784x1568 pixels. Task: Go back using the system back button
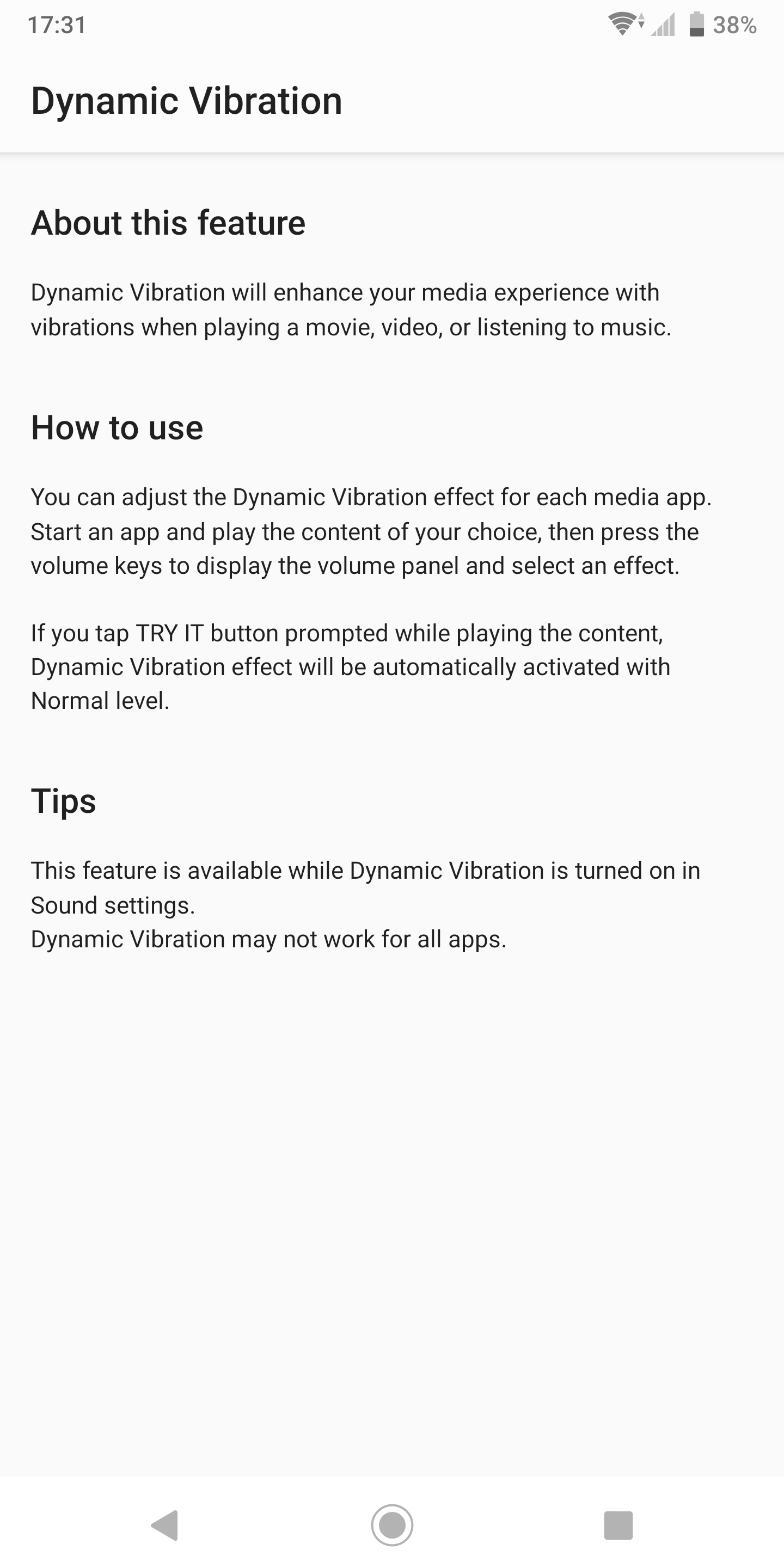pos(165,1525)
